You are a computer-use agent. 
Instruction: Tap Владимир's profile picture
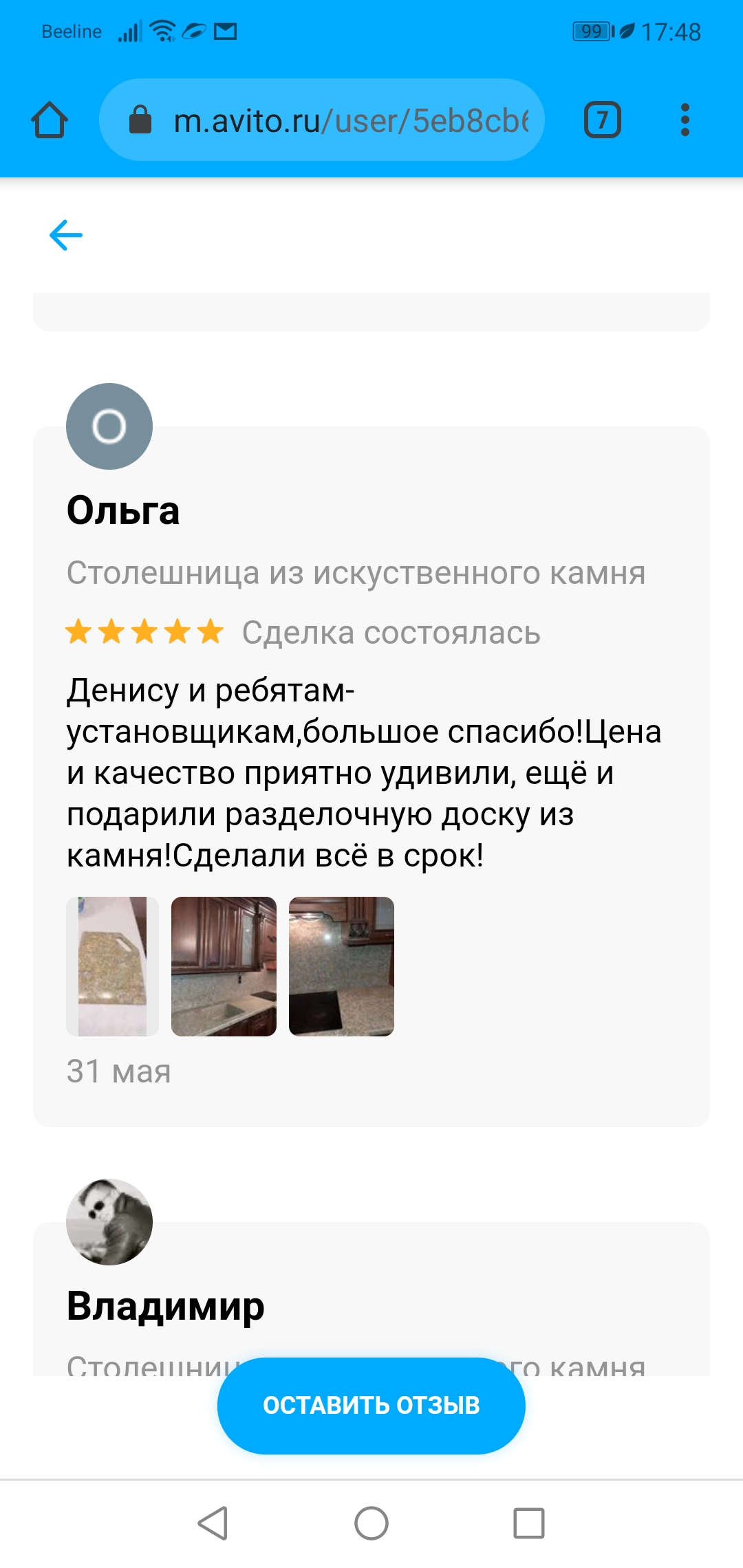pos(109,1222)
